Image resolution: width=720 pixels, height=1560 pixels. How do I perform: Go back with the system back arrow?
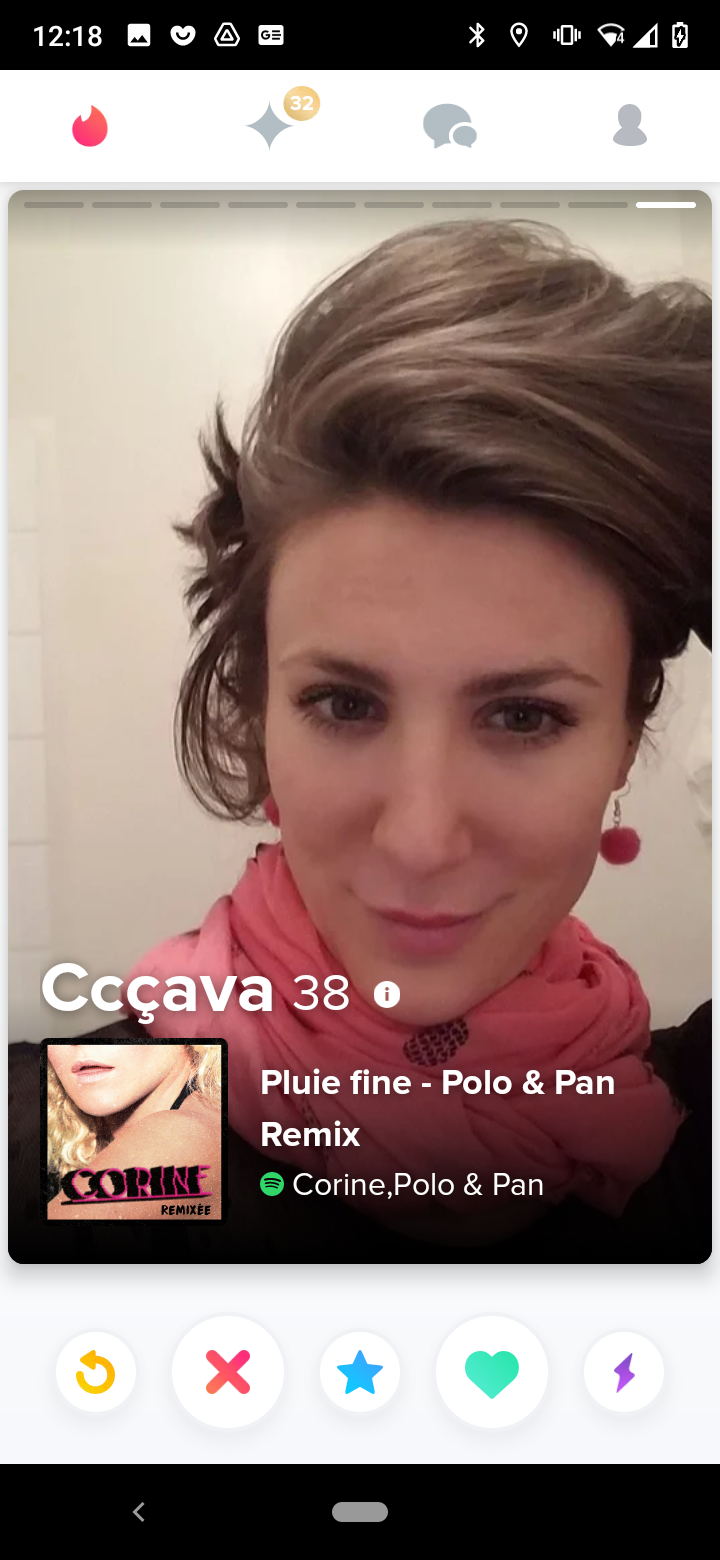tap(139, 1512)
